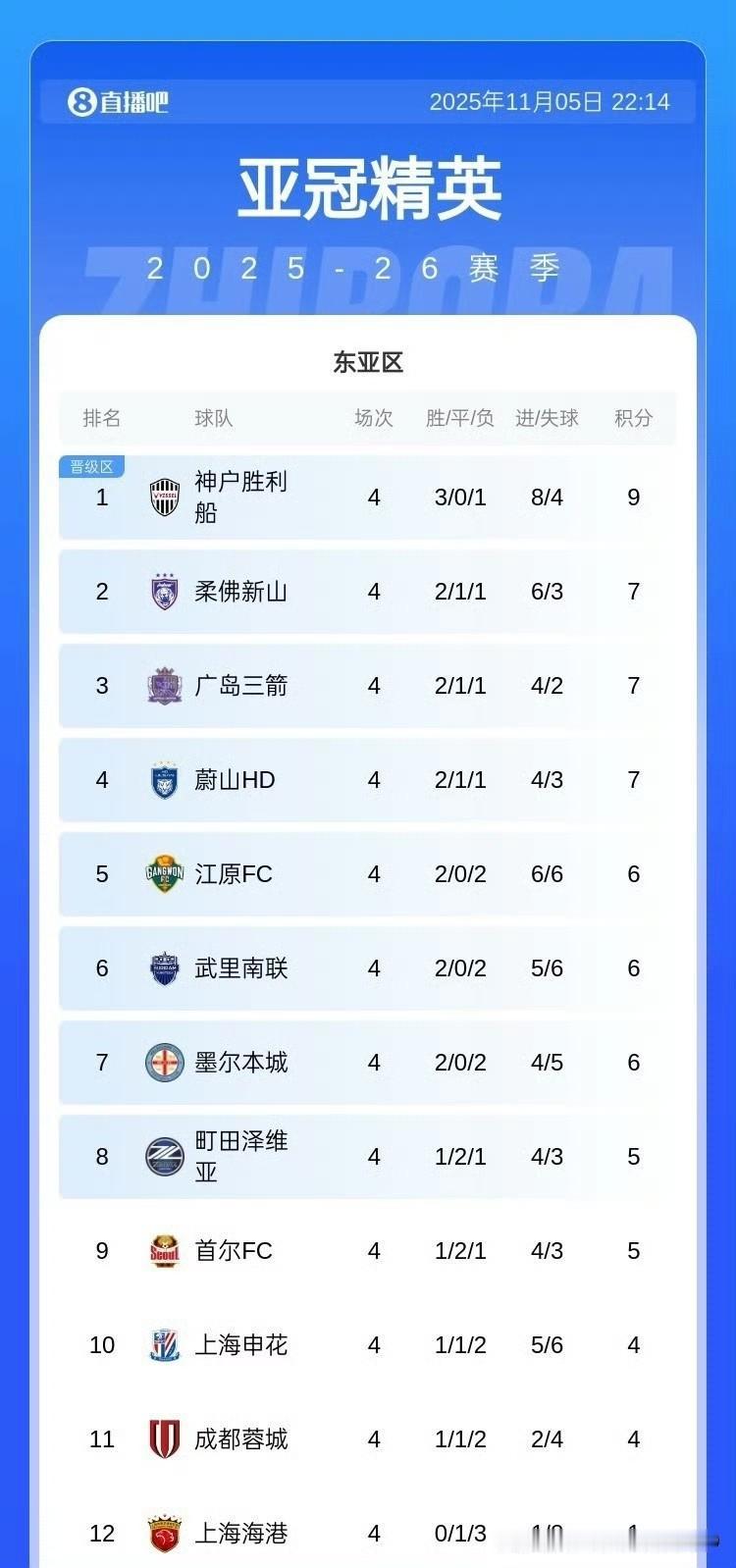Image resolution: width=736 pixels, height=1568 pixels.
Task: Select the Sanfrecce Hiroshima team emblem
Action: 164,686
